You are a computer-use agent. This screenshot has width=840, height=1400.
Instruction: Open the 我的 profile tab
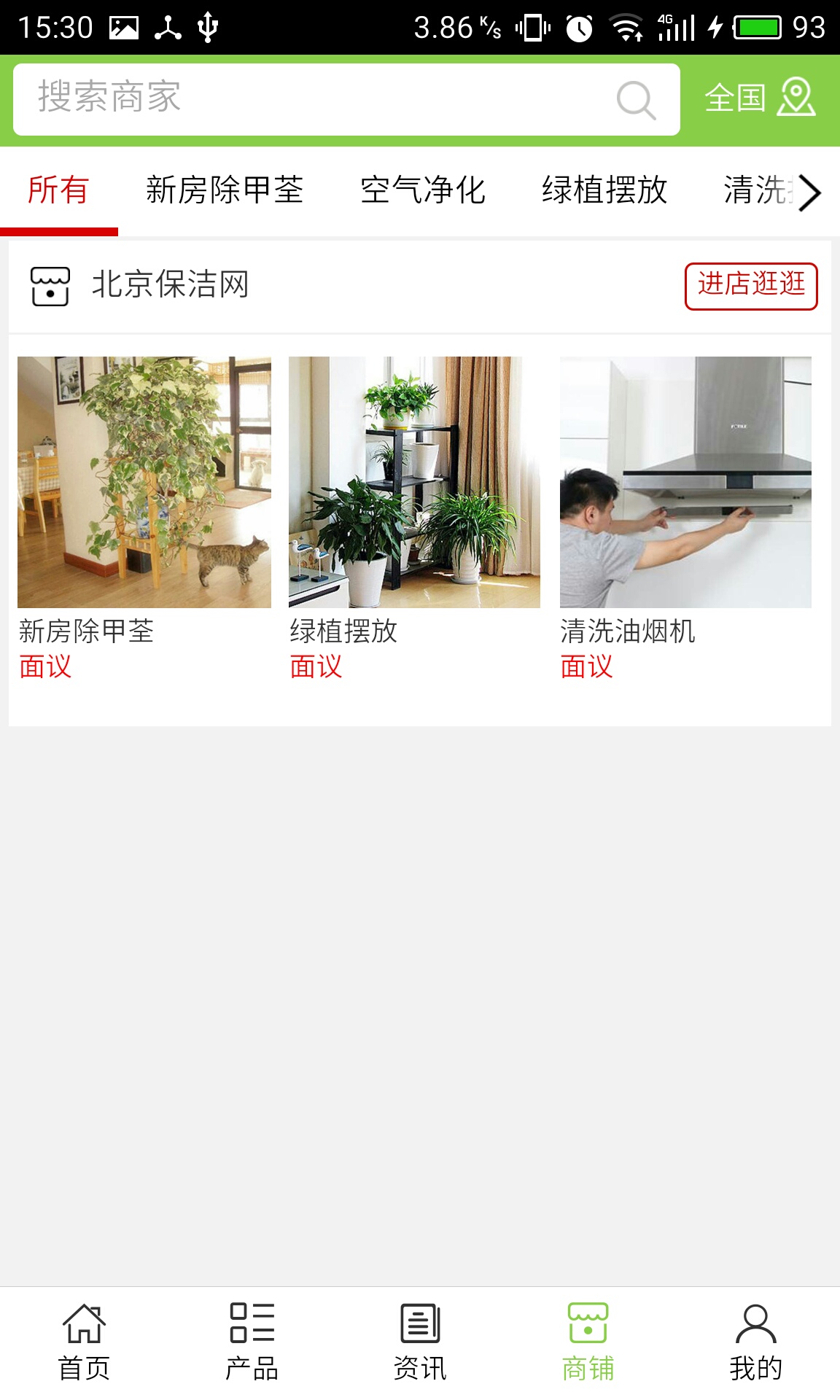[755, 1342]
